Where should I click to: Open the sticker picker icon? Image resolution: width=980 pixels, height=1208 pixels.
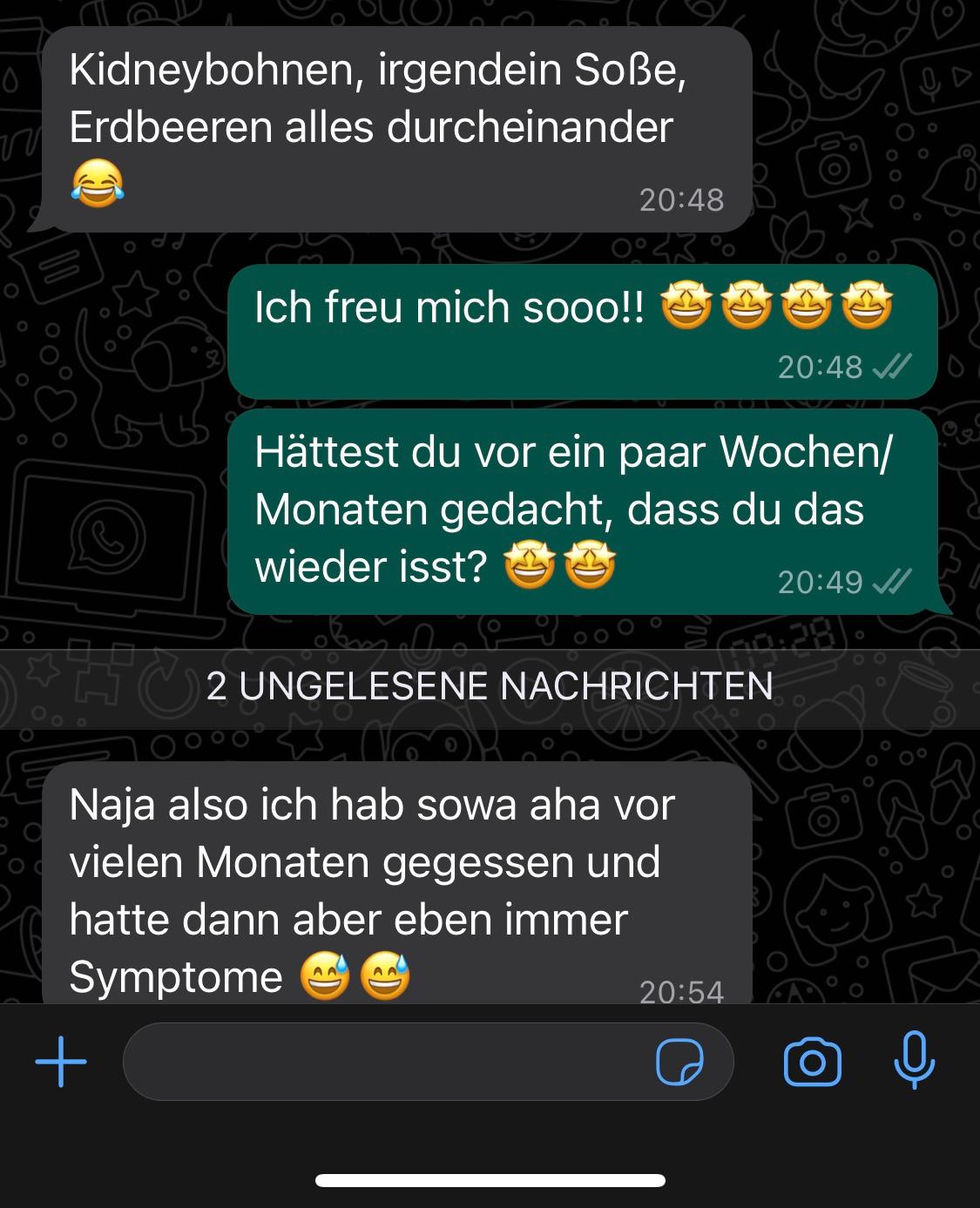tap(679, 1062)
